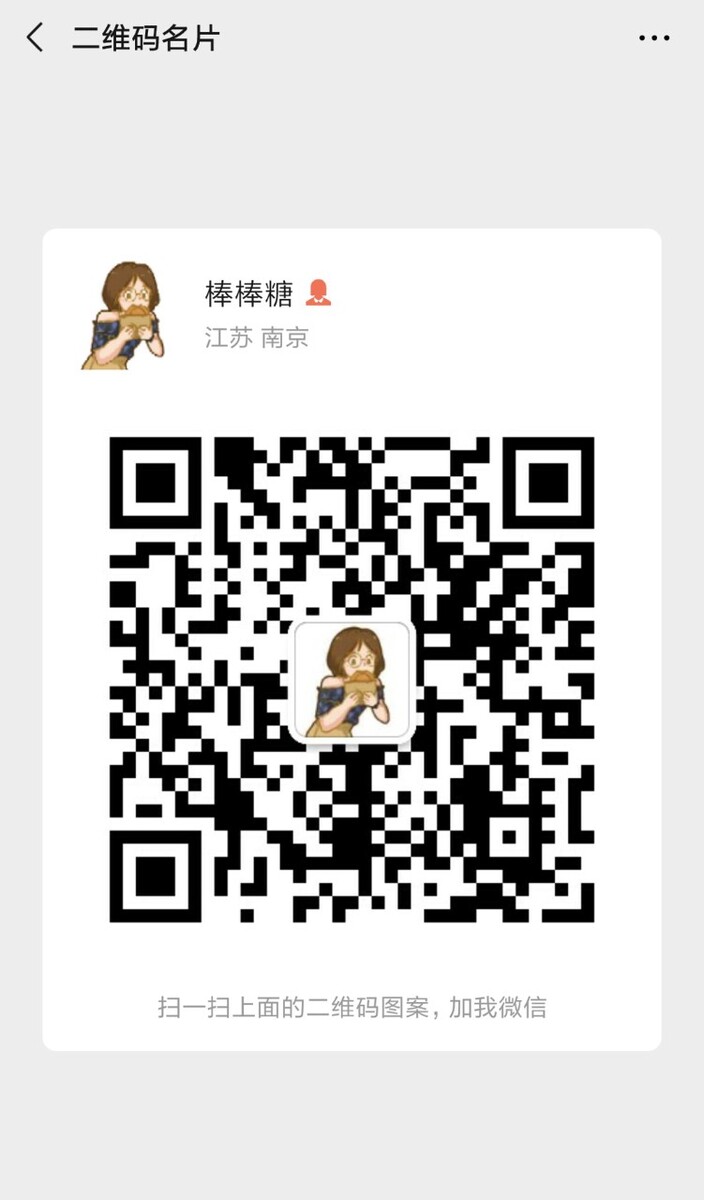The height and width of the screenshot is (1200, 704).
Task: Go back from the QR code card
Action: point(35,39)
